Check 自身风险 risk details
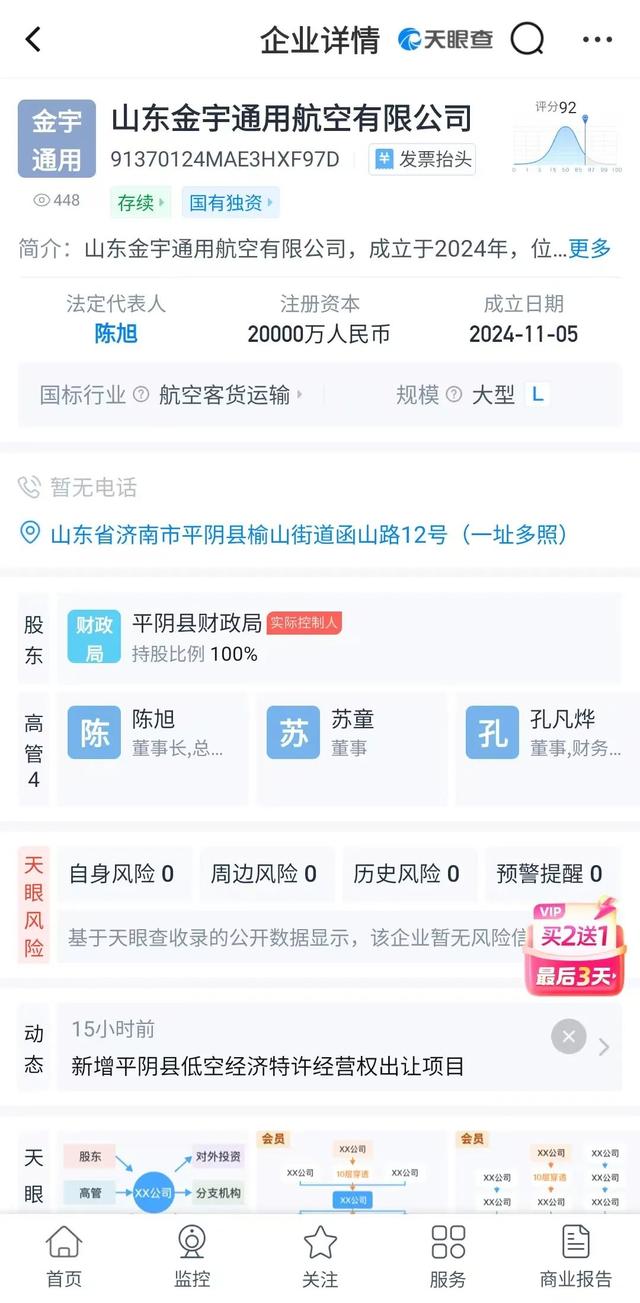The image size is (640, 1303). click(121, 874)
